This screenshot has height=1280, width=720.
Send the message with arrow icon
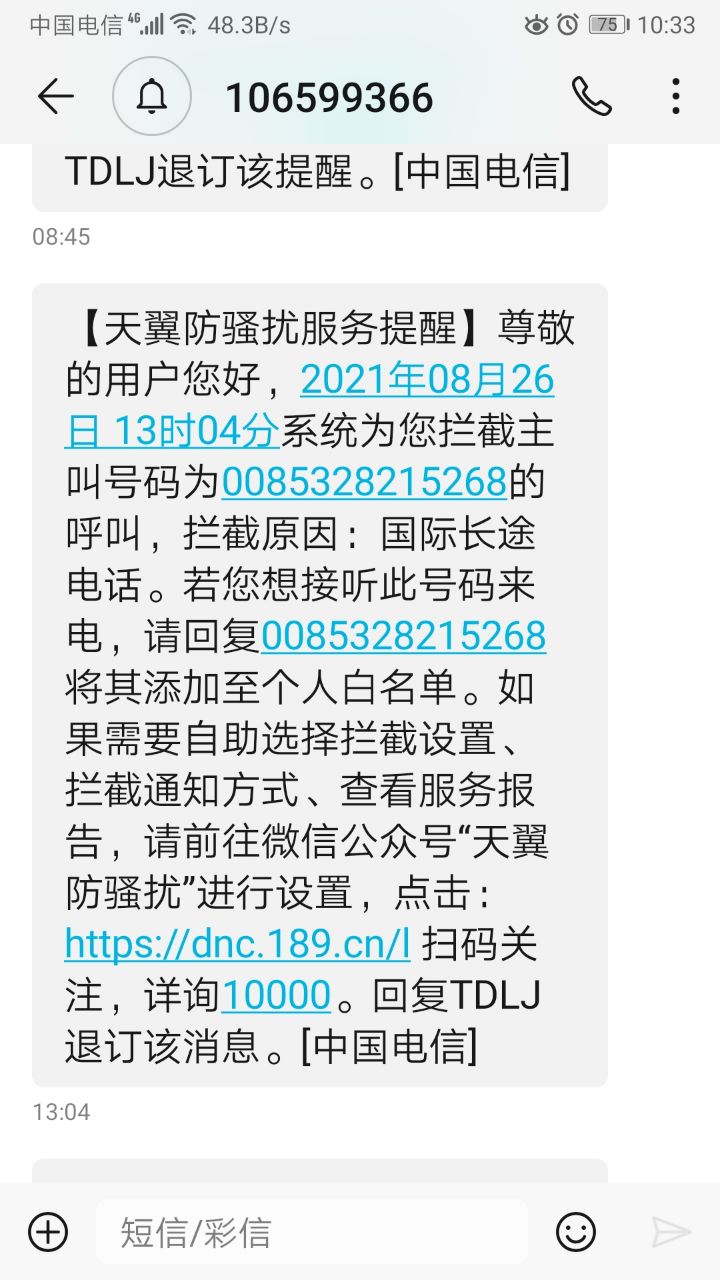click(670, 1231)
